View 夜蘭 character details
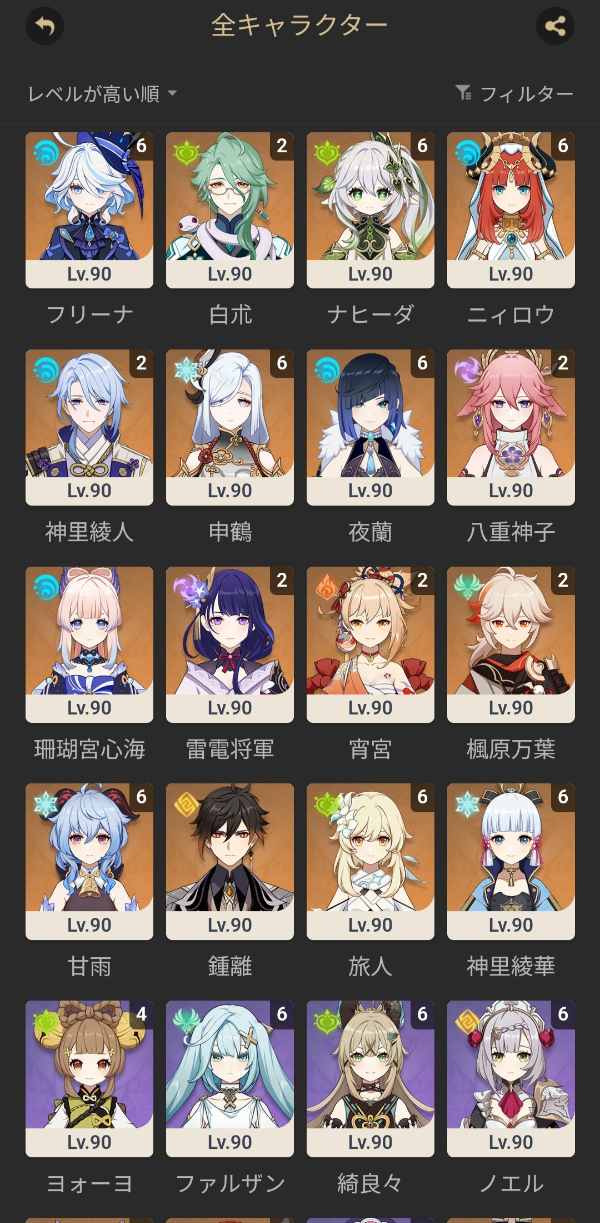 pos(370,427)
